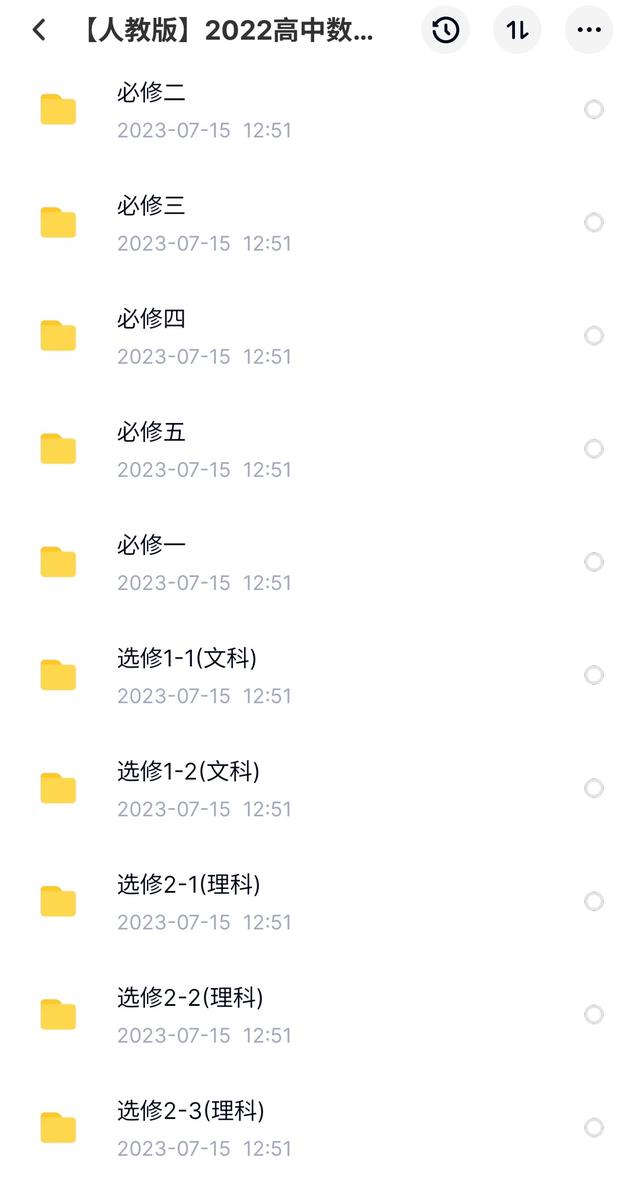Screen dimensions: 640x1183
Task: Mark the 选修2-1(理科) folder as selected
Action: pos(594,902)
